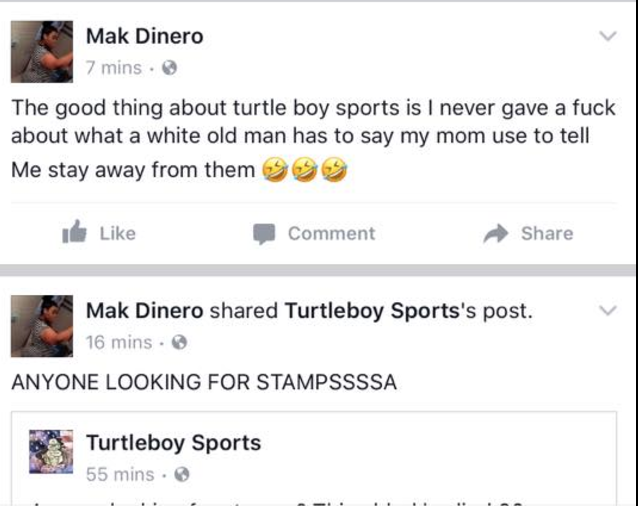Viewport: 638px width, 506px height.
Task: Share the 7 mins old post
Action: click(x=528, y=233)
